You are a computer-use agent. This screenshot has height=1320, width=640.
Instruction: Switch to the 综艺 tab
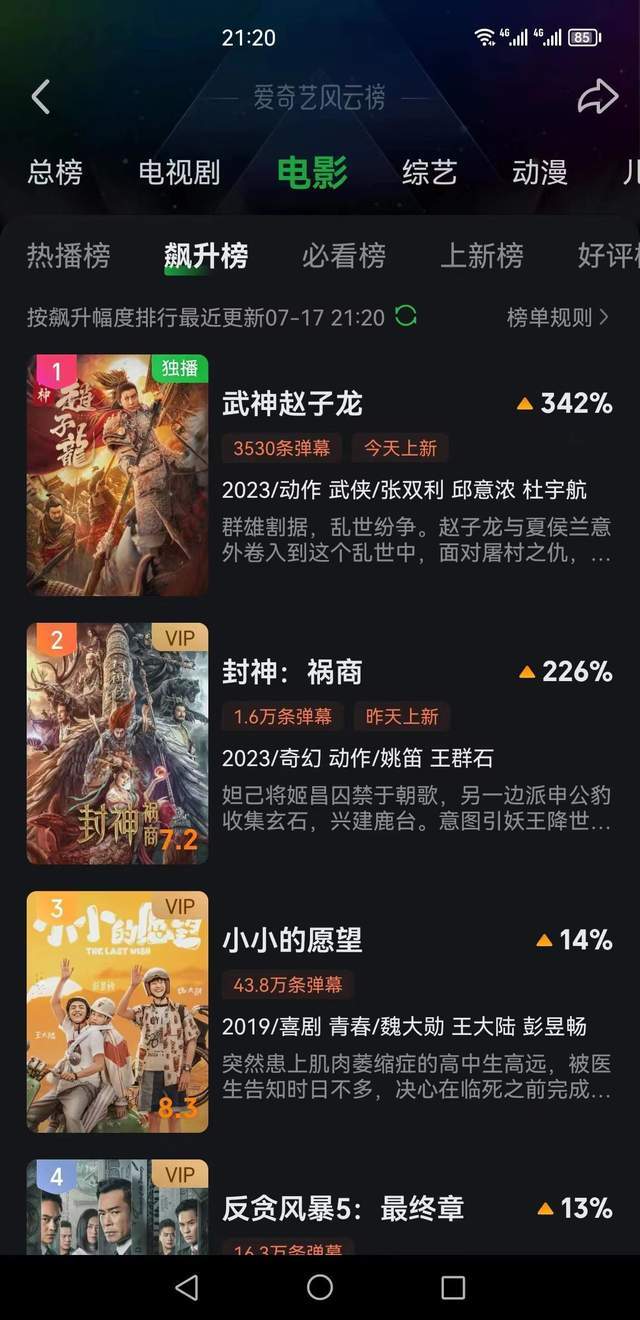(x=429, y=172)
